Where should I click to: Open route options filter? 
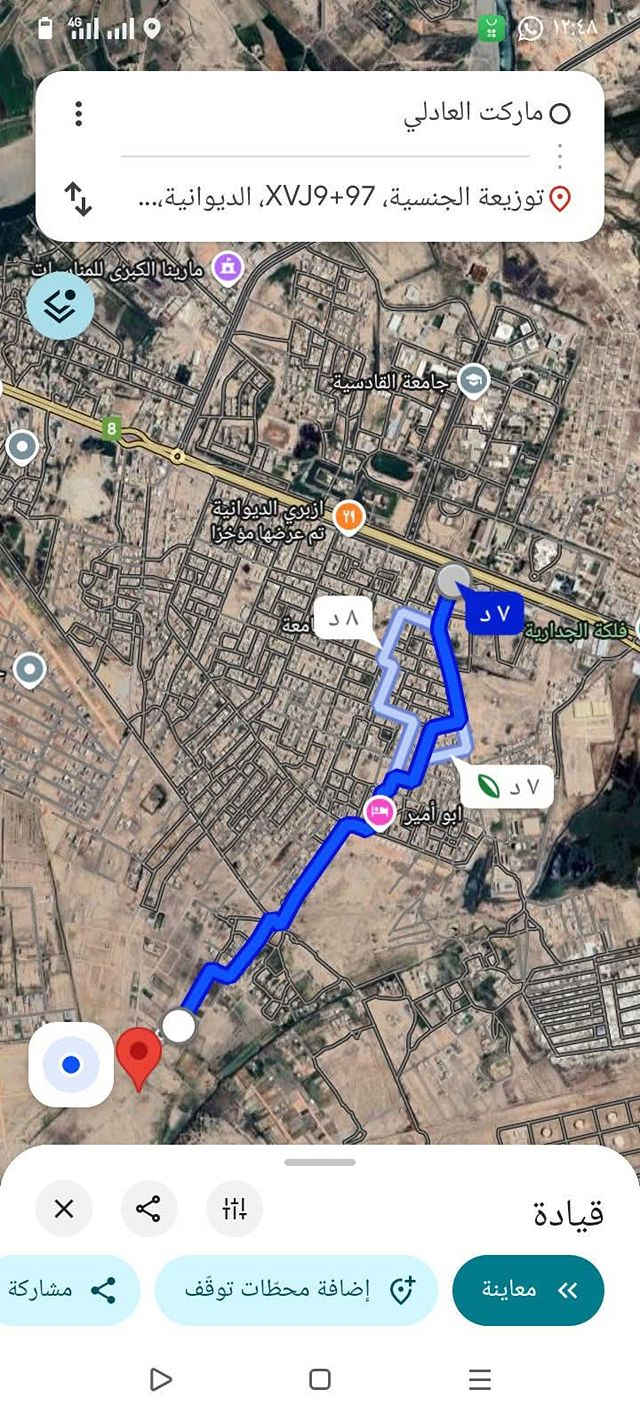[x=234, y=1208]
